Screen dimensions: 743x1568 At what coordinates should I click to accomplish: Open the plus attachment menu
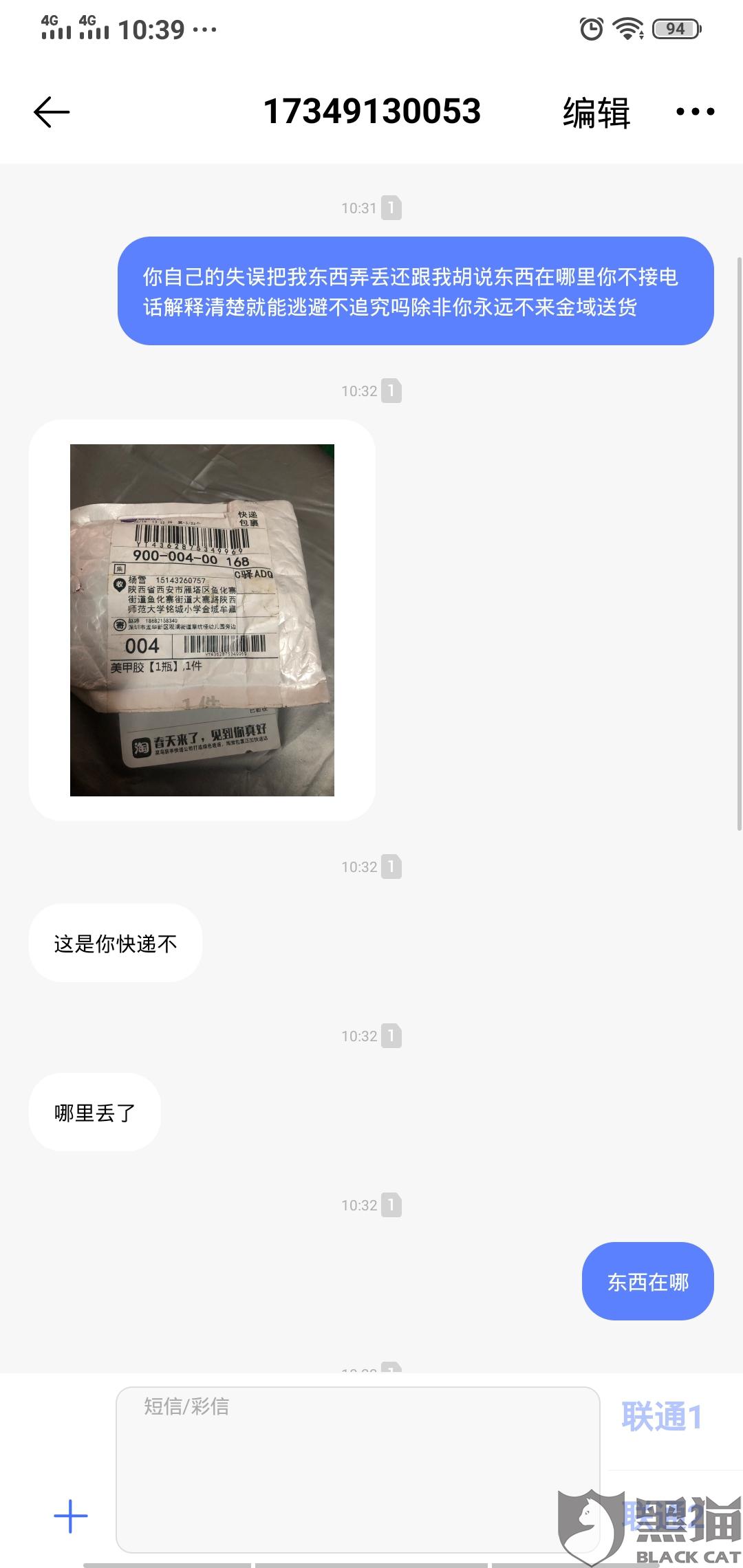tap(71, 1516)
